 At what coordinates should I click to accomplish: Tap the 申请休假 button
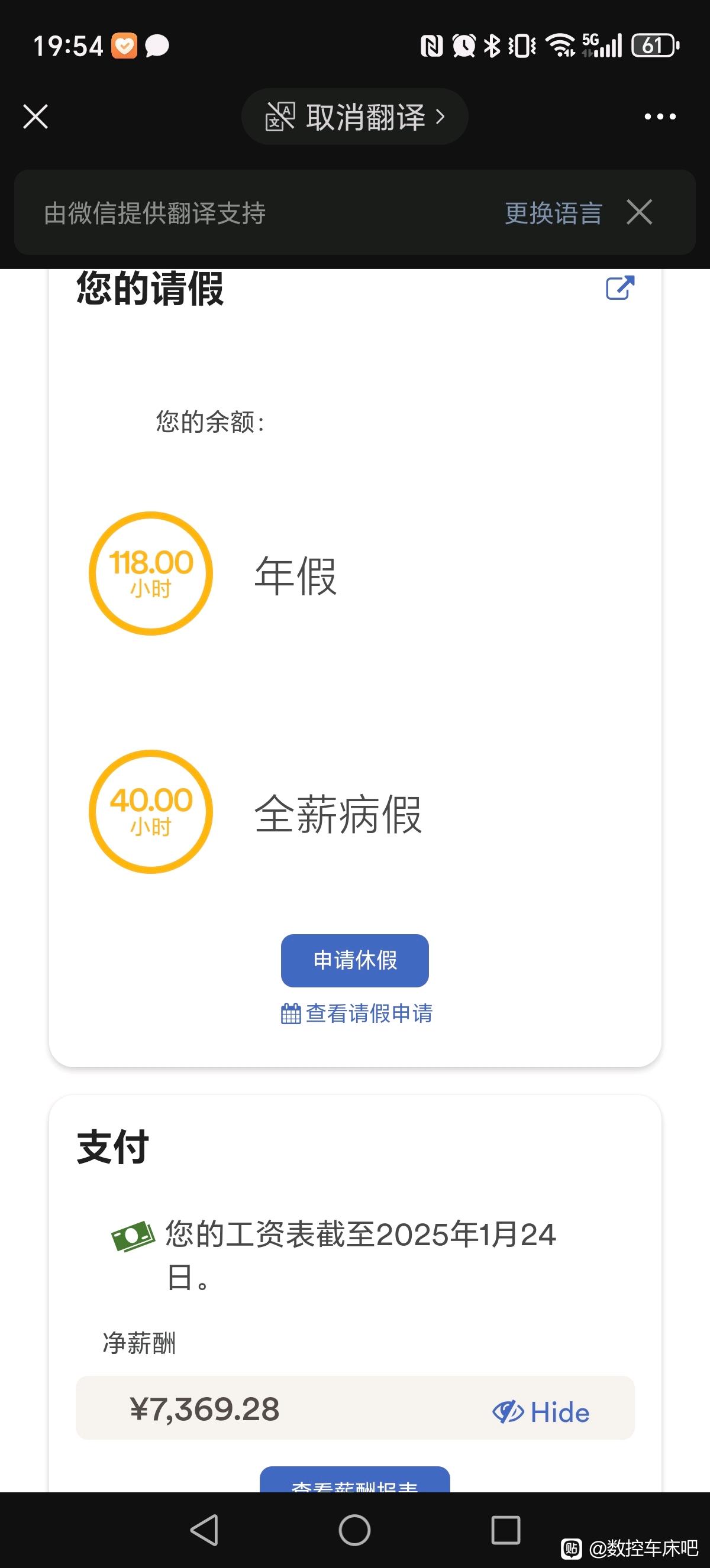pyautogui.click(x=355, y=960)
